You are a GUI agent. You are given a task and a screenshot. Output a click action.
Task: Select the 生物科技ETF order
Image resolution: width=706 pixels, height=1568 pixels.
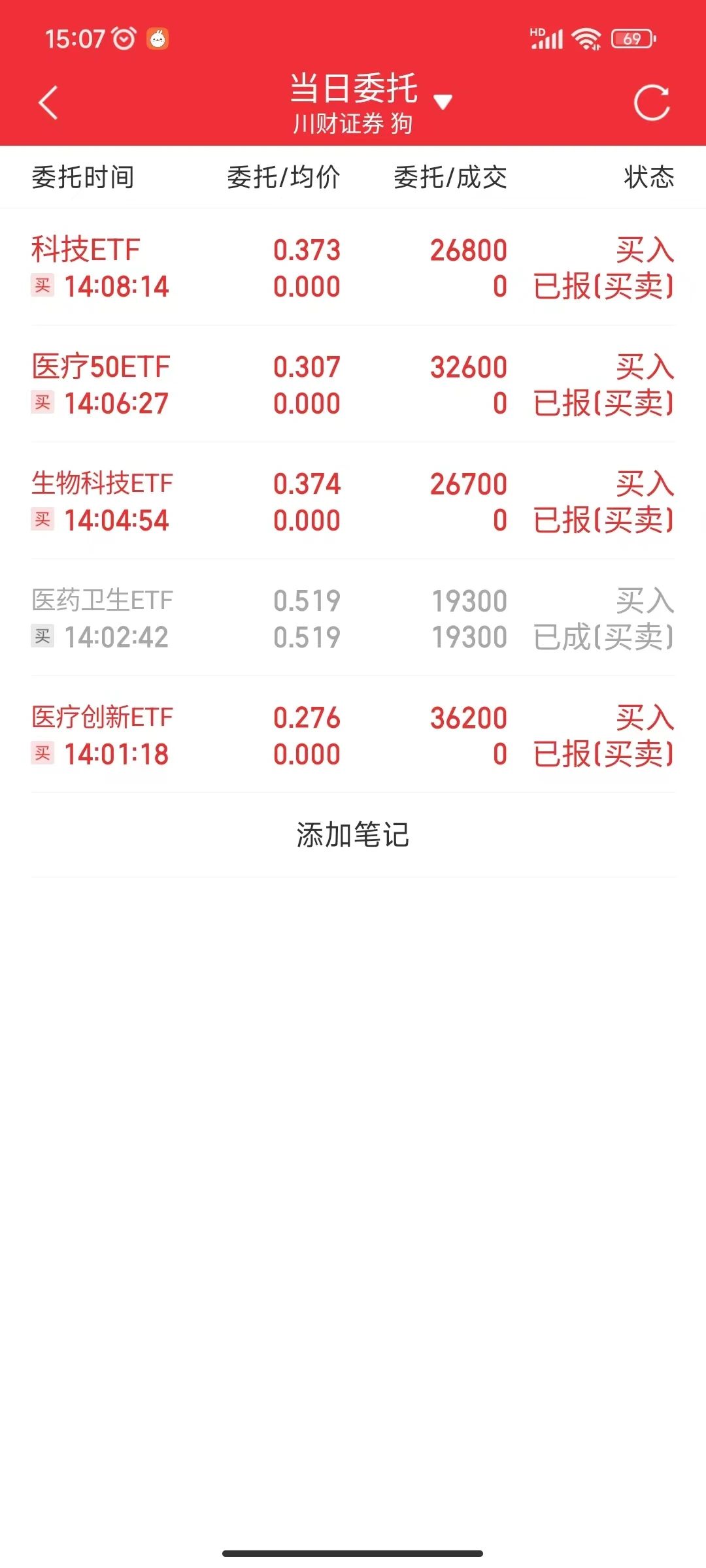353,501
